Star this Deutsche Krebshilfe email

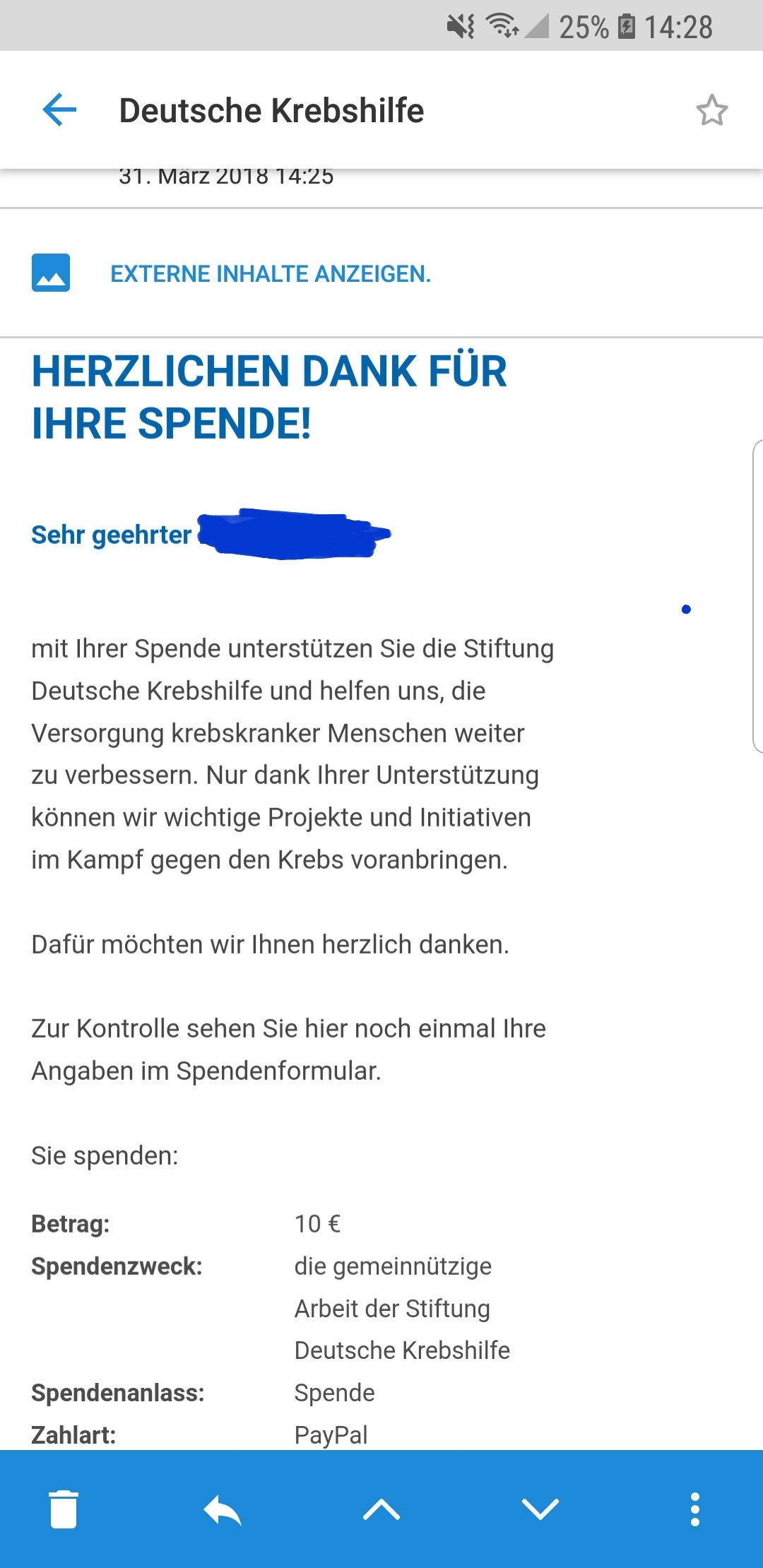[x=711, y=110]
